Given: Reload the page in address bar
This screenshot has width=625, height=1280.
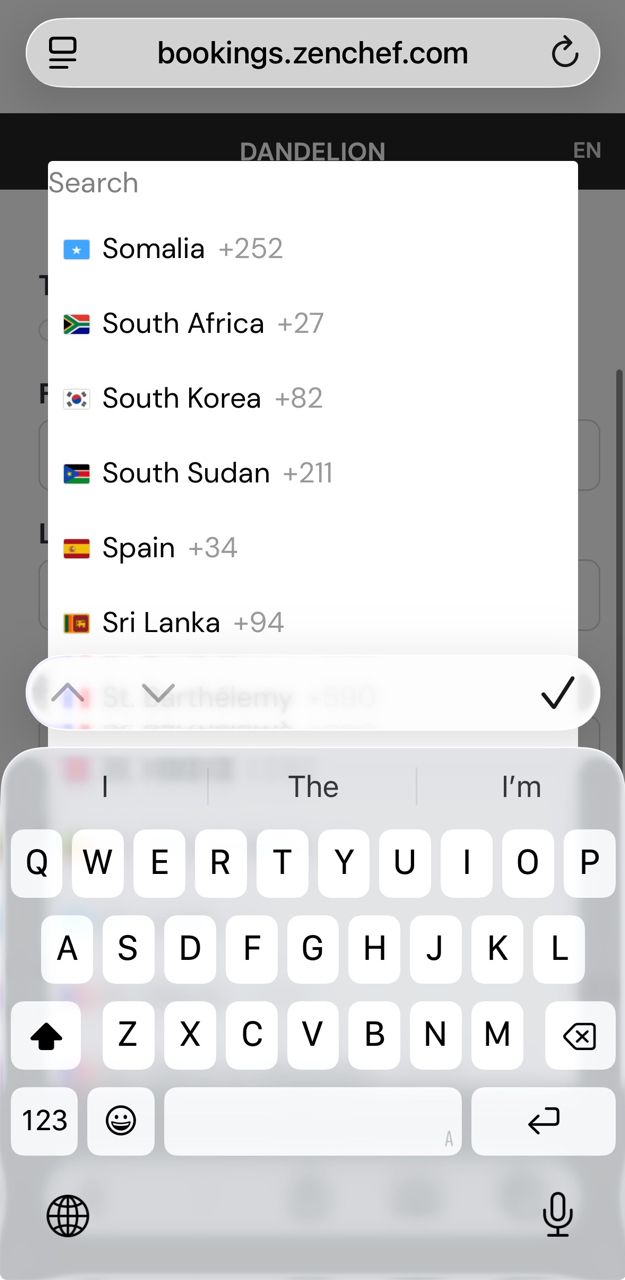Looking at the screenshot, I should coord(565,53).
